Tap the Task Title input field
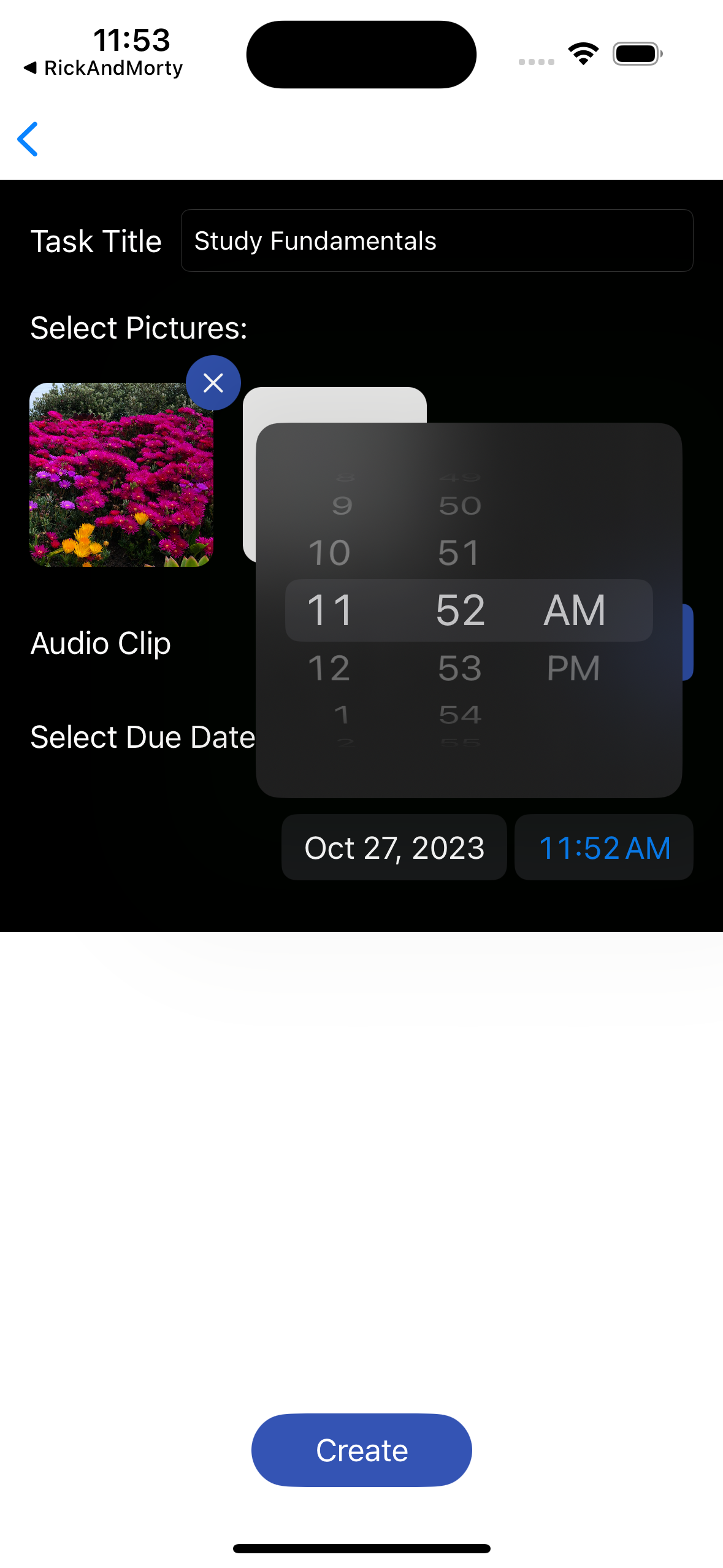Viewport: 723px width, 1568px height. click(x=436, y=240)
